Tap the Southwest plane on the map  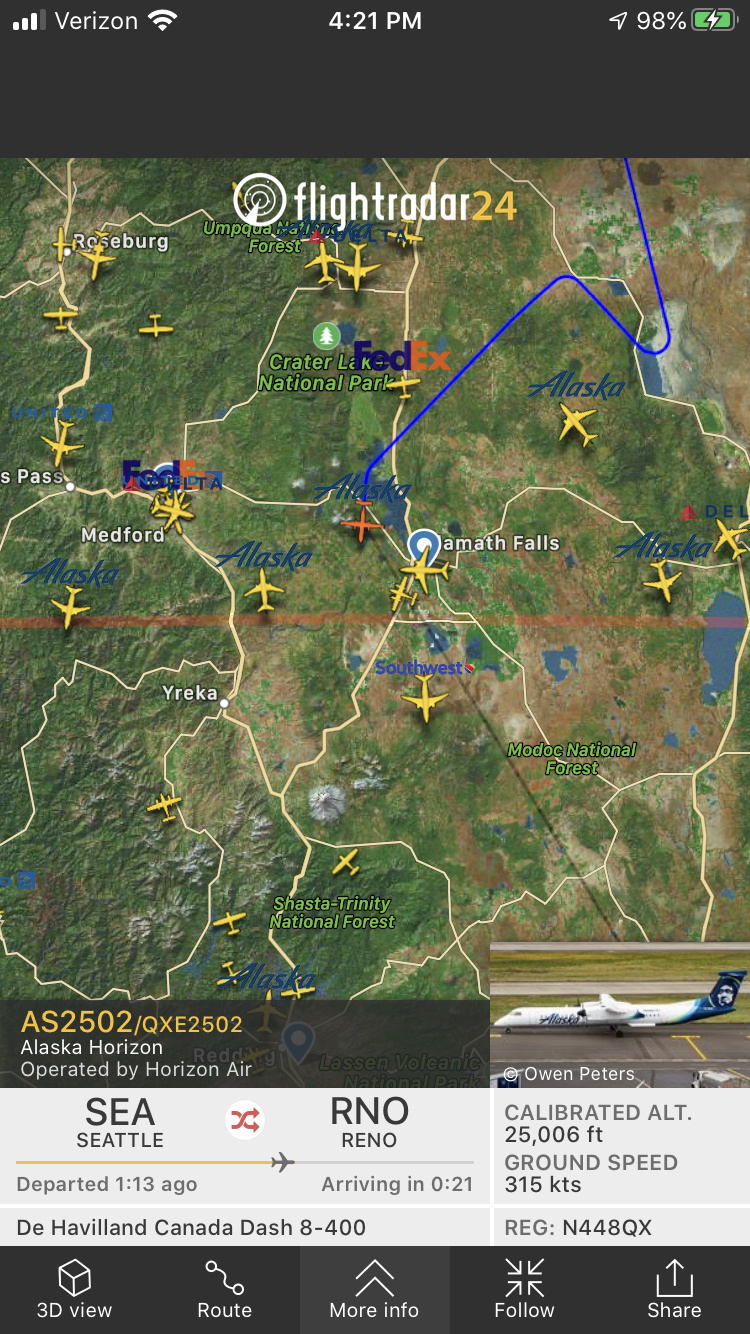click(x=426, y=700)
